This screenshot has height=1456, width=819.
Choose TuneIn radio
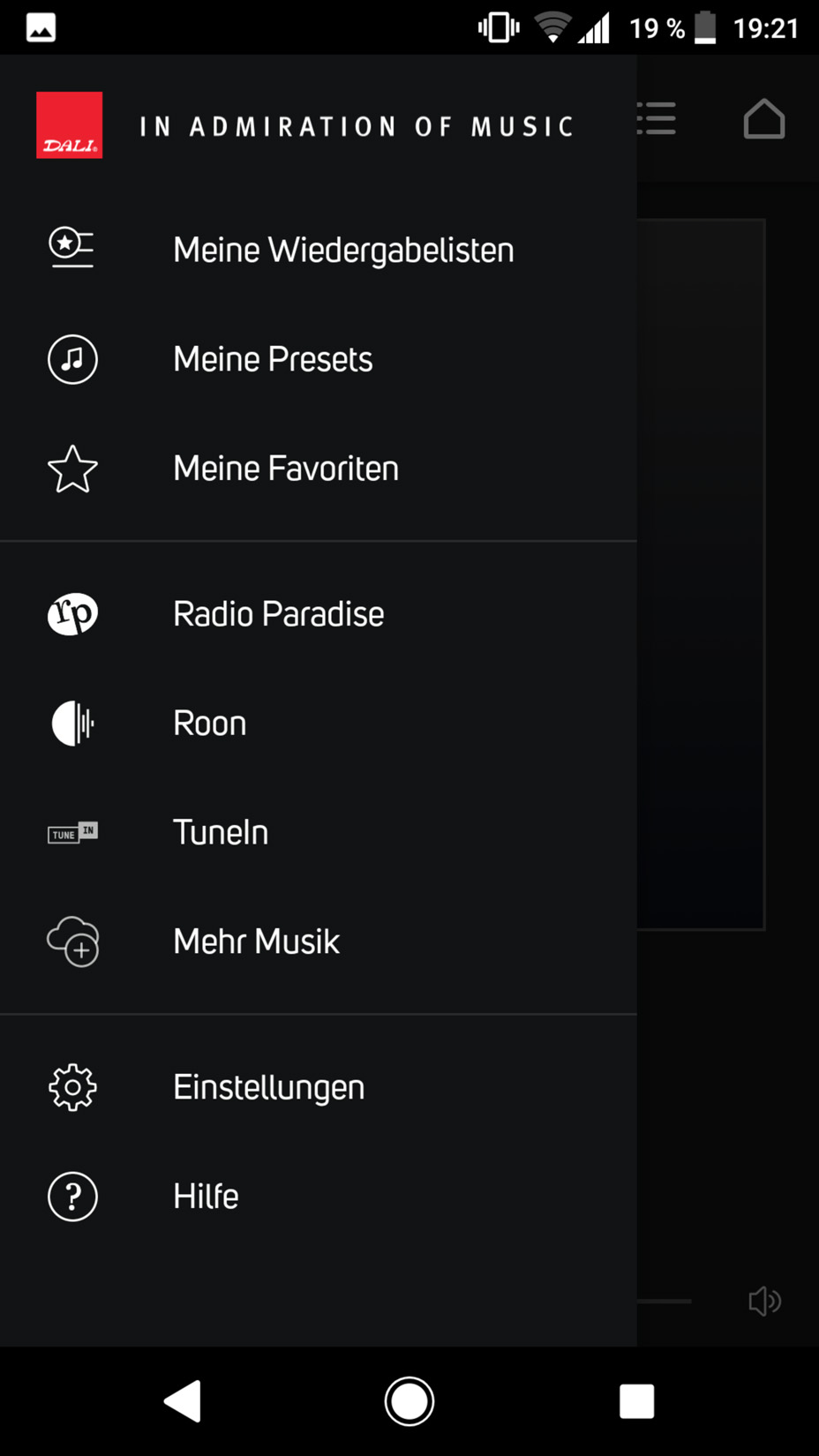click(318, 832)
